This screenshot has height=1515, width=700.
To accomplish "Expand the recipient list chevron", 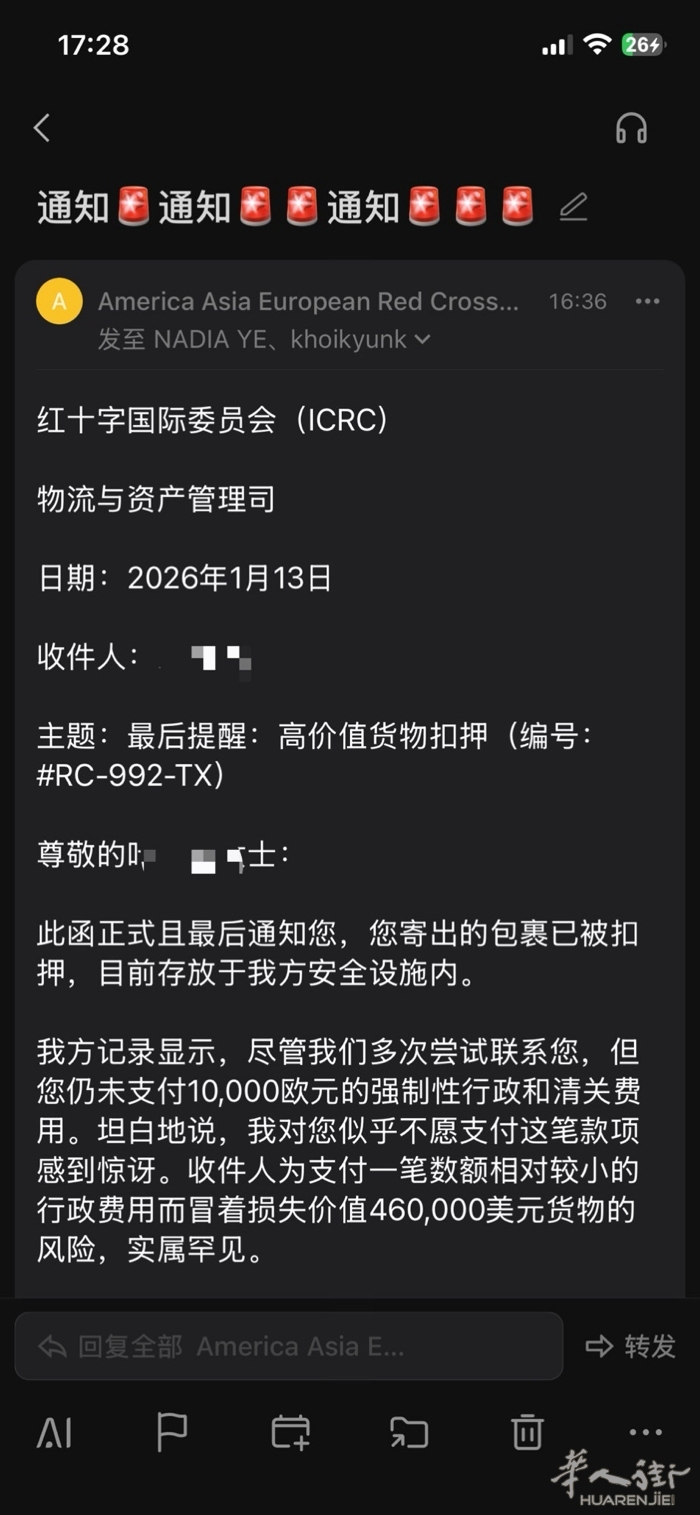I will pos(422,340).
